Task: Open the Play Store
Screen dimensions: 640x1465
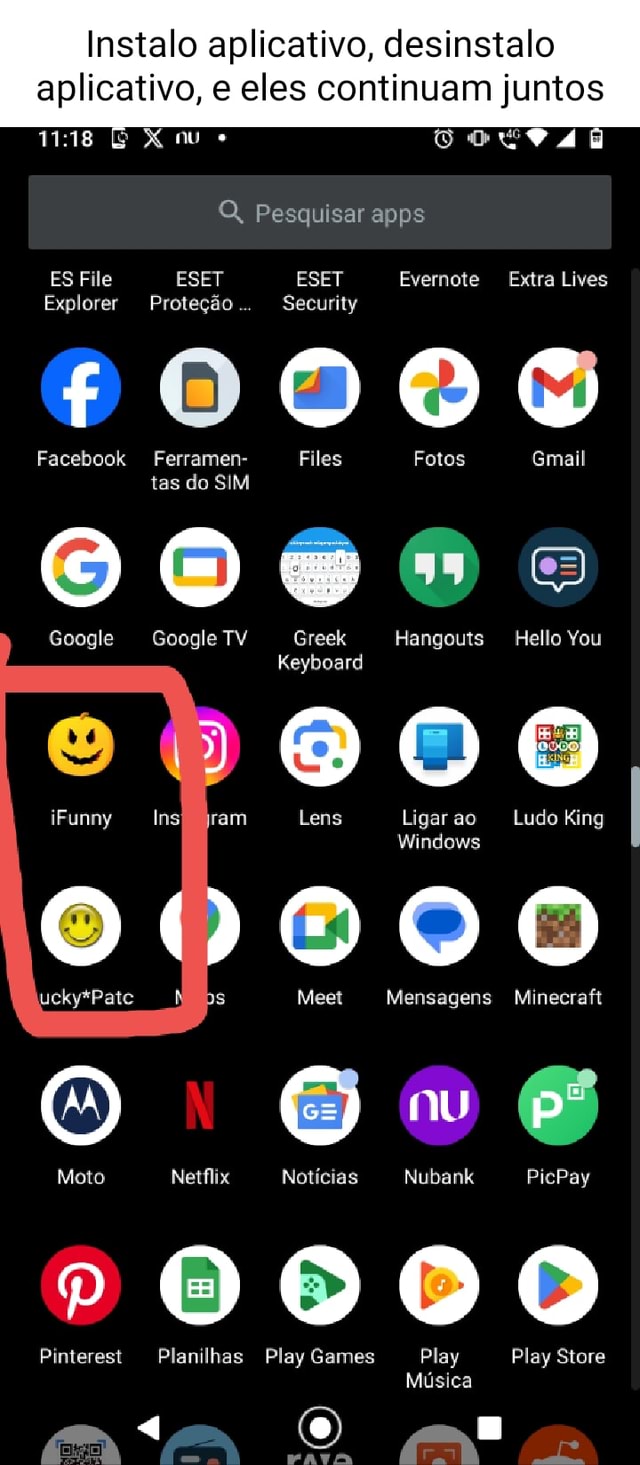Action: click(558, 1285)
